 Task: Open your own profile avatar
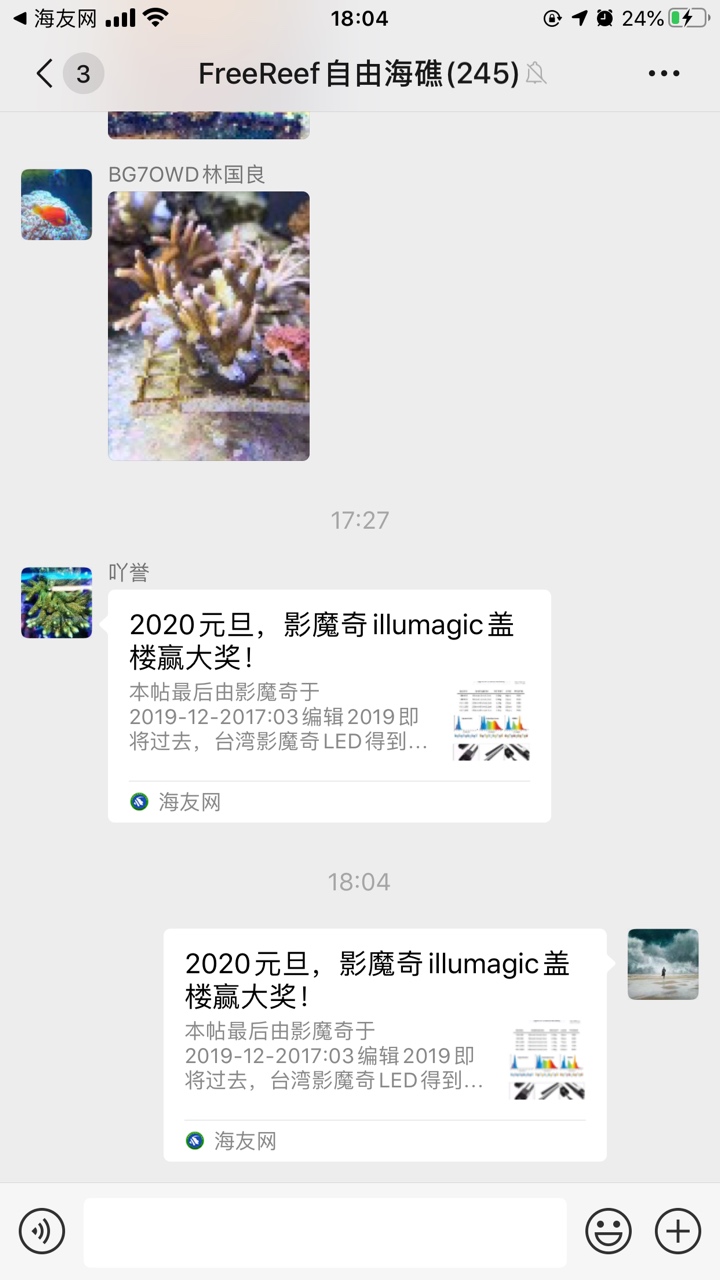[663, 964]
